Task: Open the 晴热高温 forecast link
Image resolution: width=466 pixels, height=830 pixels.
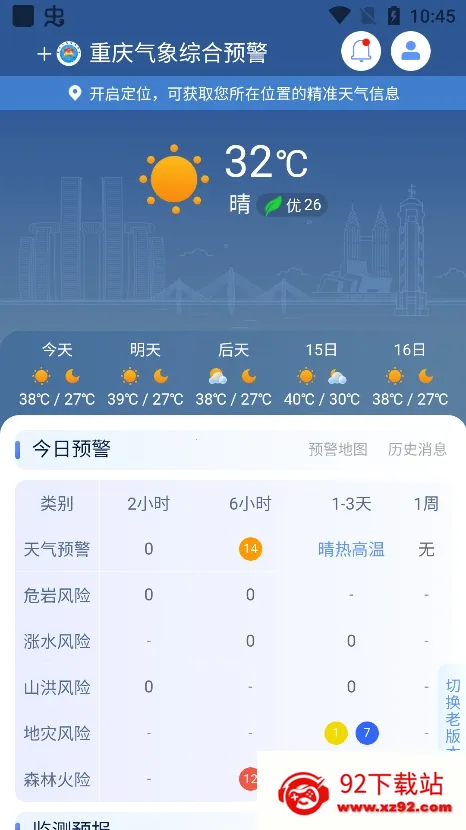Action: point(351,549)
